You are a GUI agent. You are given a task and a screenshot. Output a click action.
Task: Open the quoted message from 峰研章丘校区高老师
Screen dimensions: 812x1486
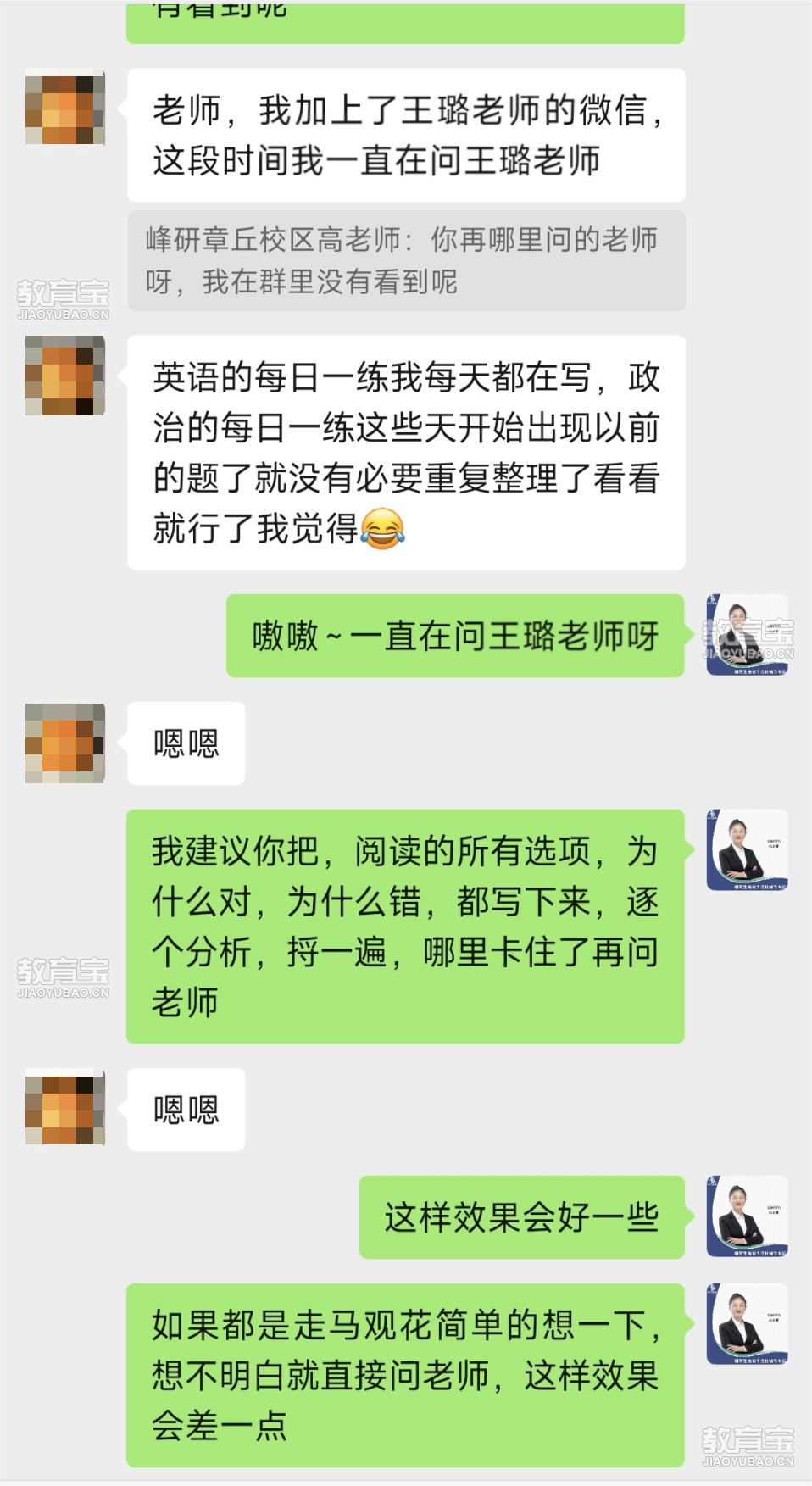(406, 260)
